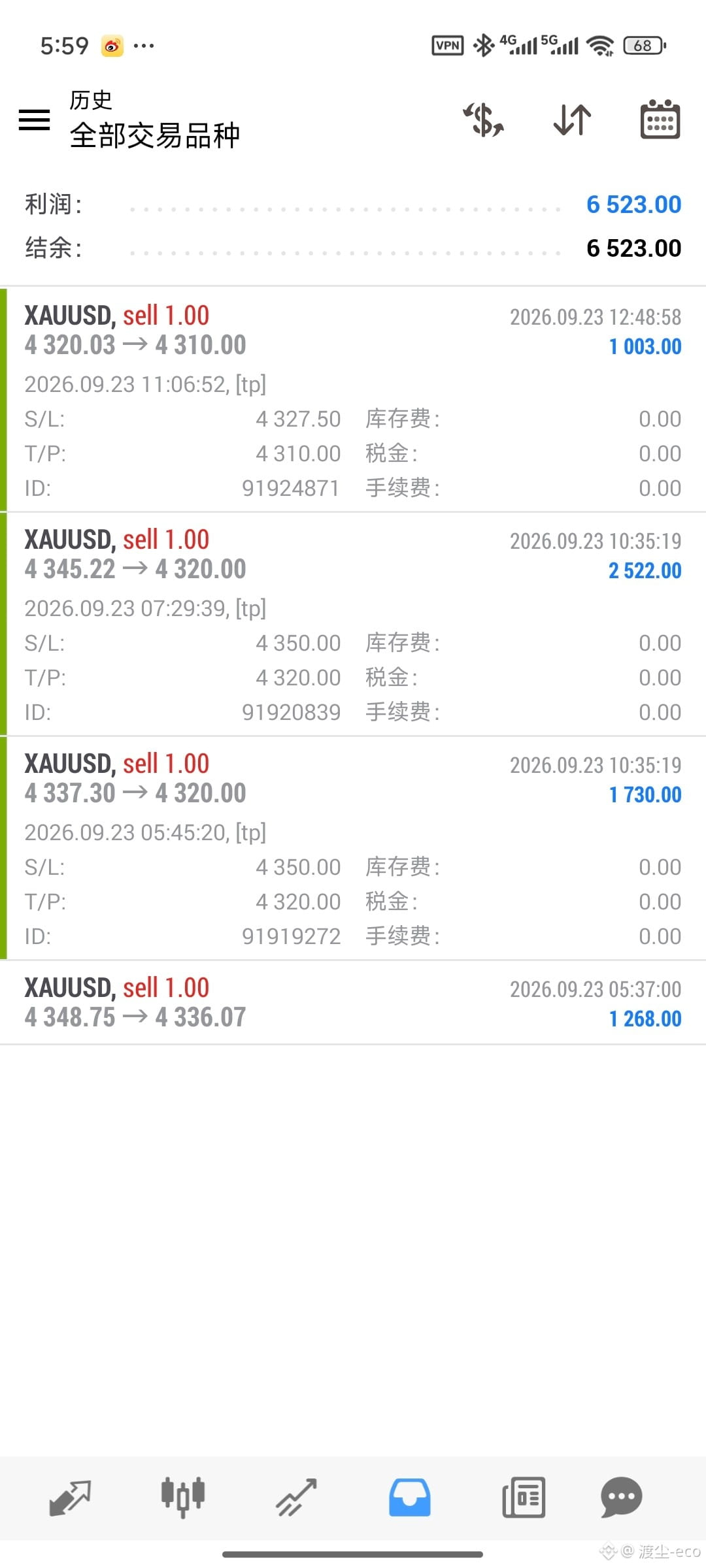This screenshot has width=706, height=1568.
Task: Collapse the XAUUSD trade with ID 91919272
Action: [353, 848]
